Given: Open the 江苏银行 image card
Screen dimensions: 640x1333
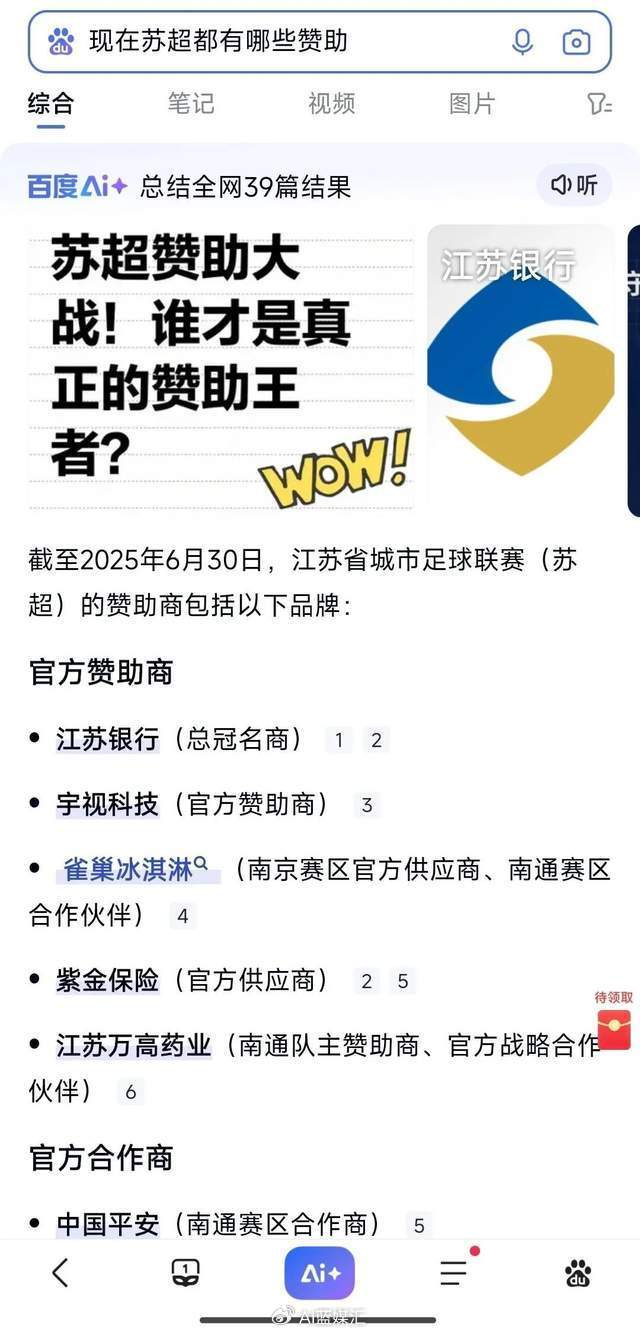Looking at the screenshot, I should click(521, 367).
